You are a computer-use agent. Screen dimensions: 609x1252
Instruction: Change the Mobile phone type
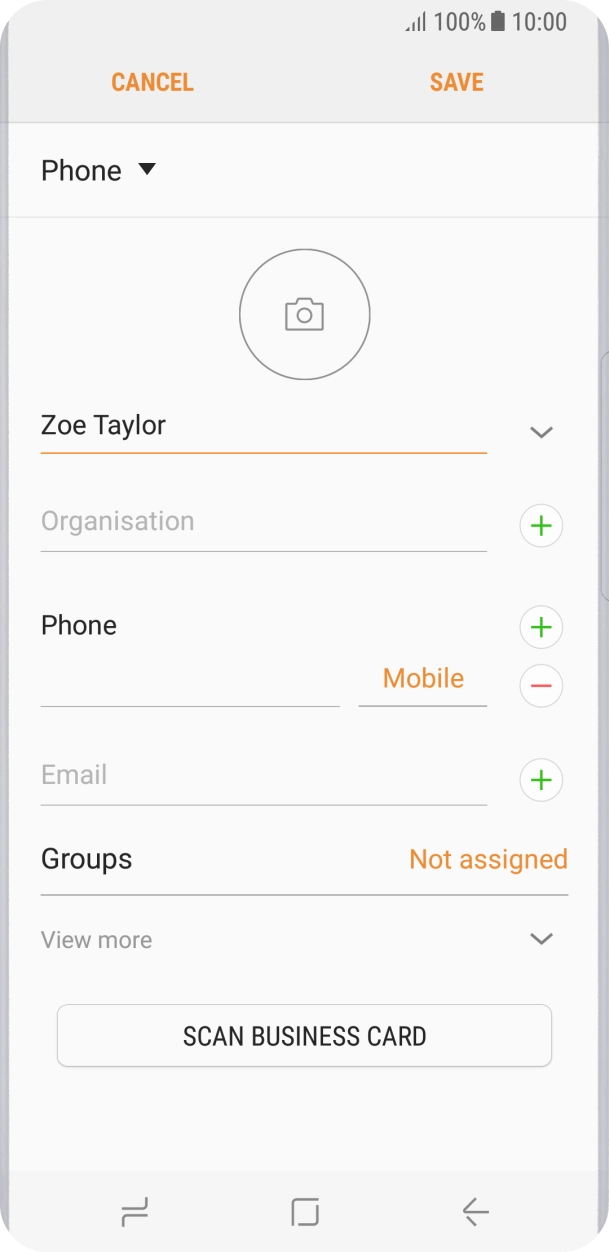click(x=423, y=679)
